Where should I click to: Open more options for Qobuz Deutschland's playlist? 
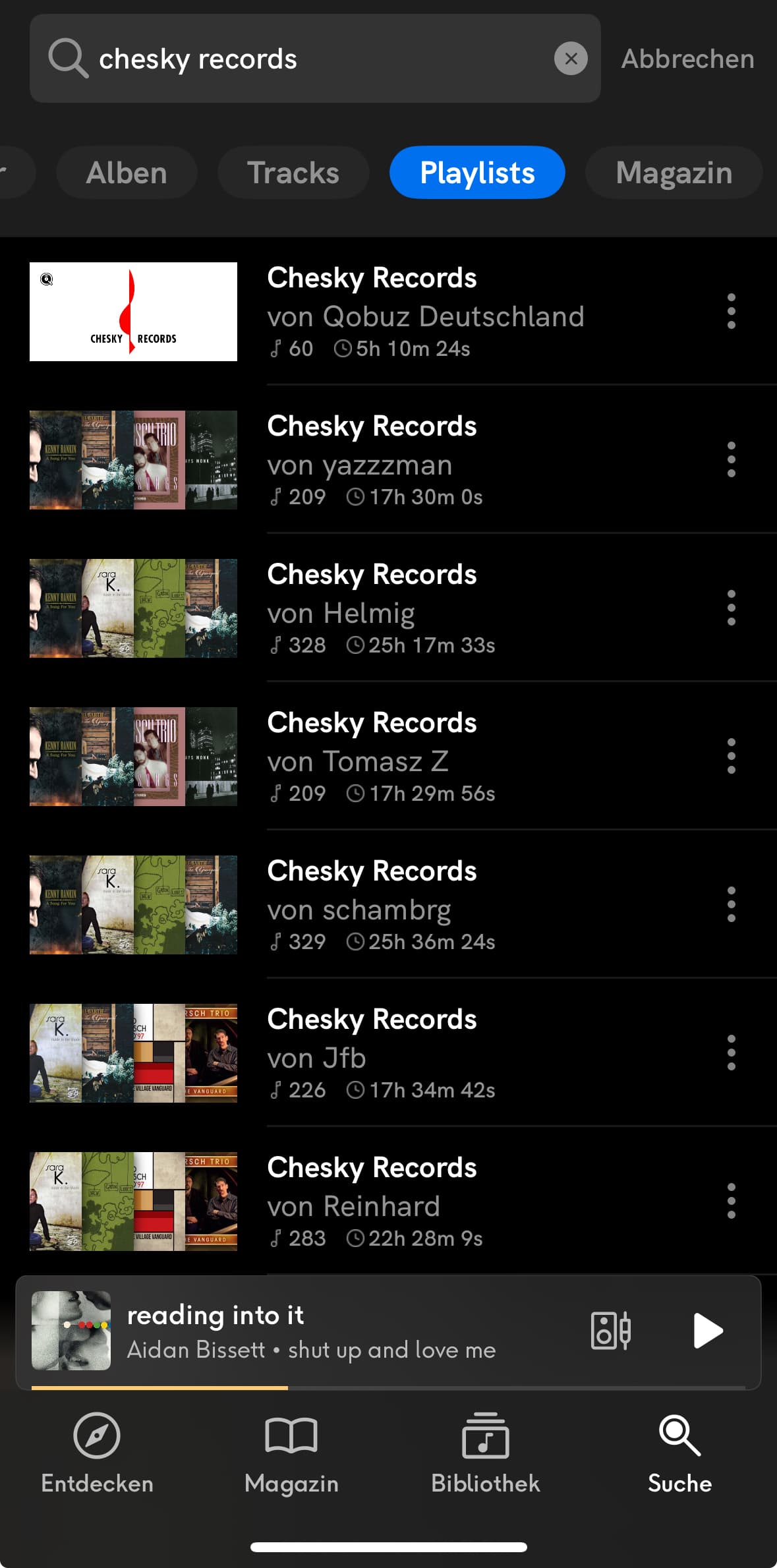(x=731, y=311)
